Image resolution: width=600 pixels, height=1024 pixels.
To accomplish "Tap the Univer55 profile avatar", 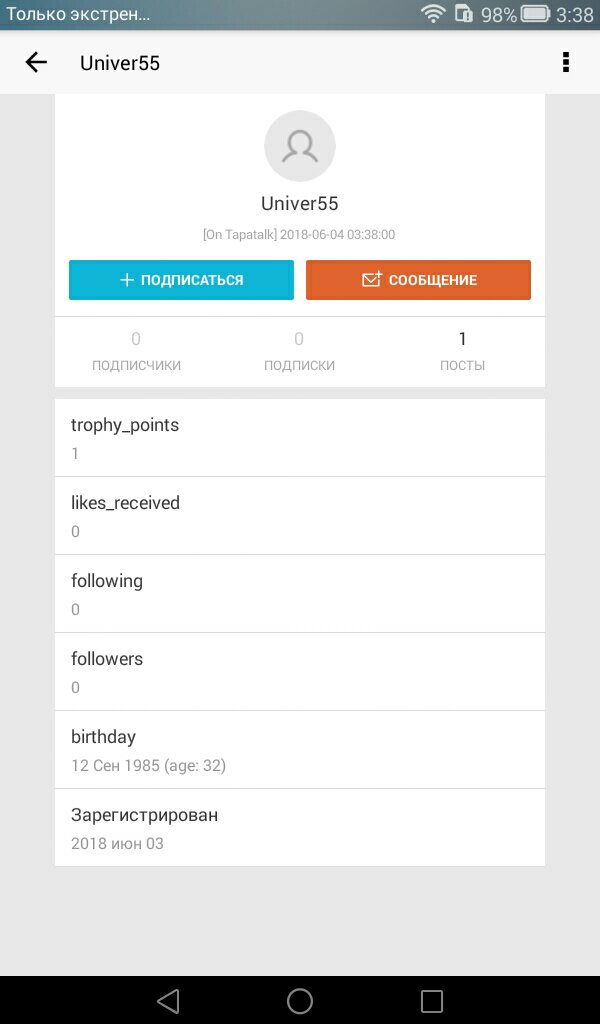I will [x=300, y=147].
